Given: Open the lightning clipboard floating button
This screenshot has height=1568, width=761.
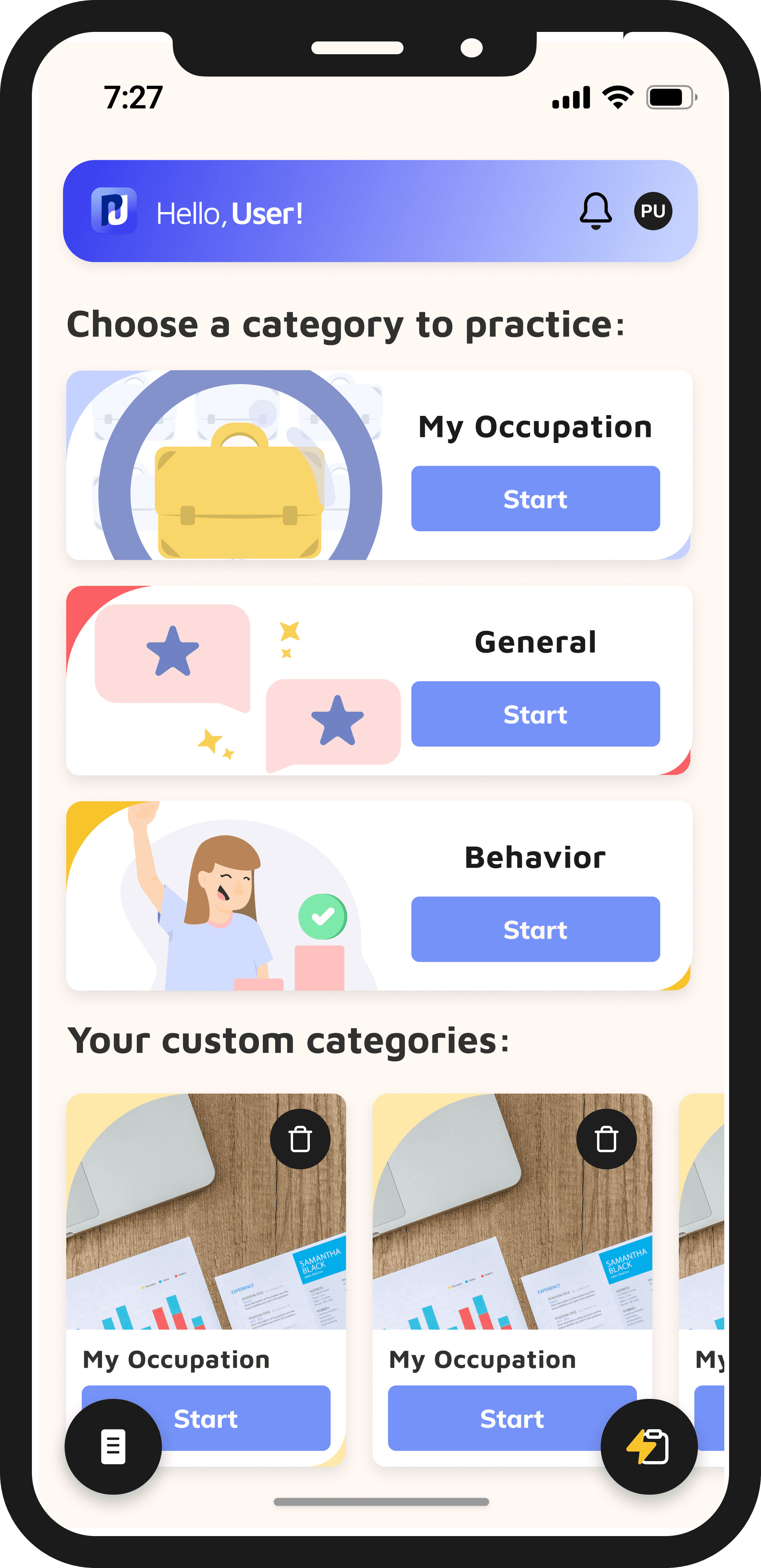Looking at the screenshot, I should [x=649, y=1447].
